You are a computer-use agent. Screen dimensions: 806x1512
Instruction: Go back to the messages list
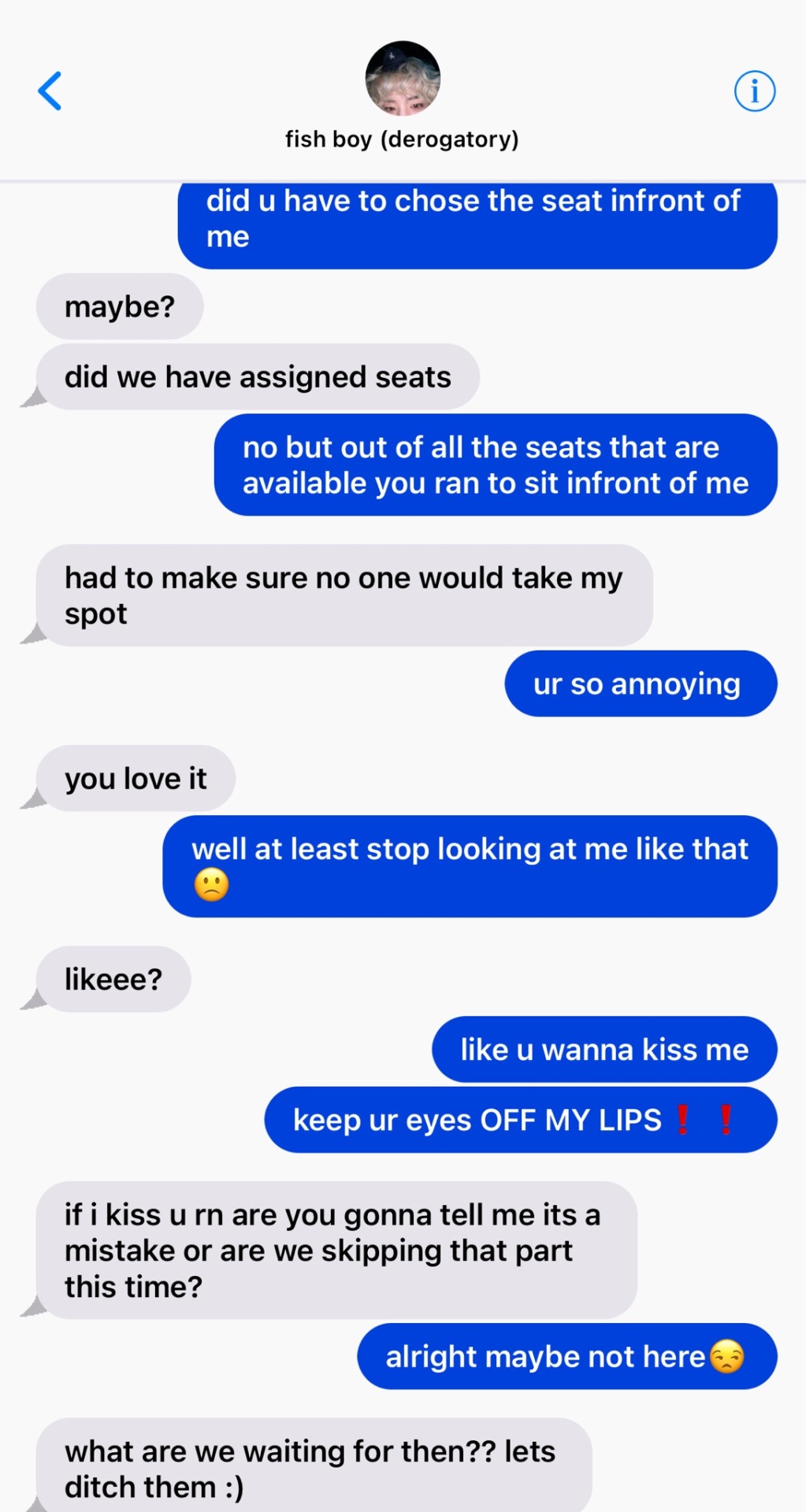[50, 91]
